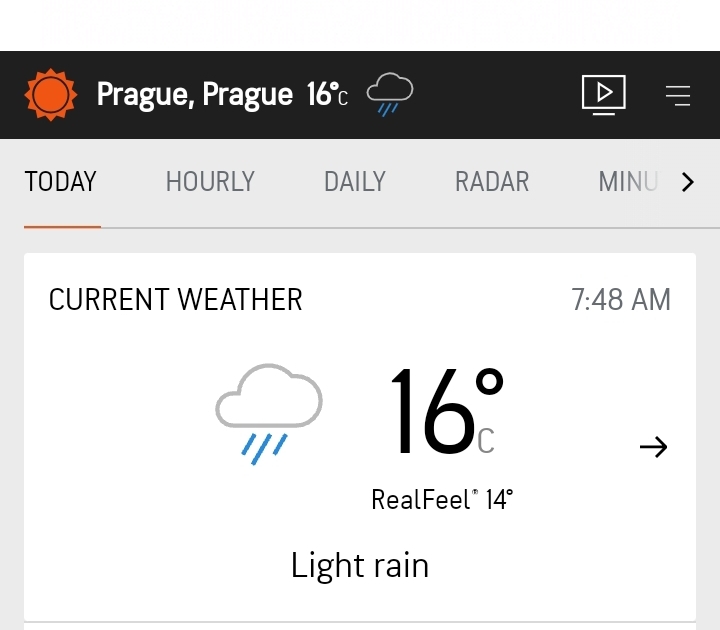Open the AccuWeather sun logo home

tap(50, 95)
